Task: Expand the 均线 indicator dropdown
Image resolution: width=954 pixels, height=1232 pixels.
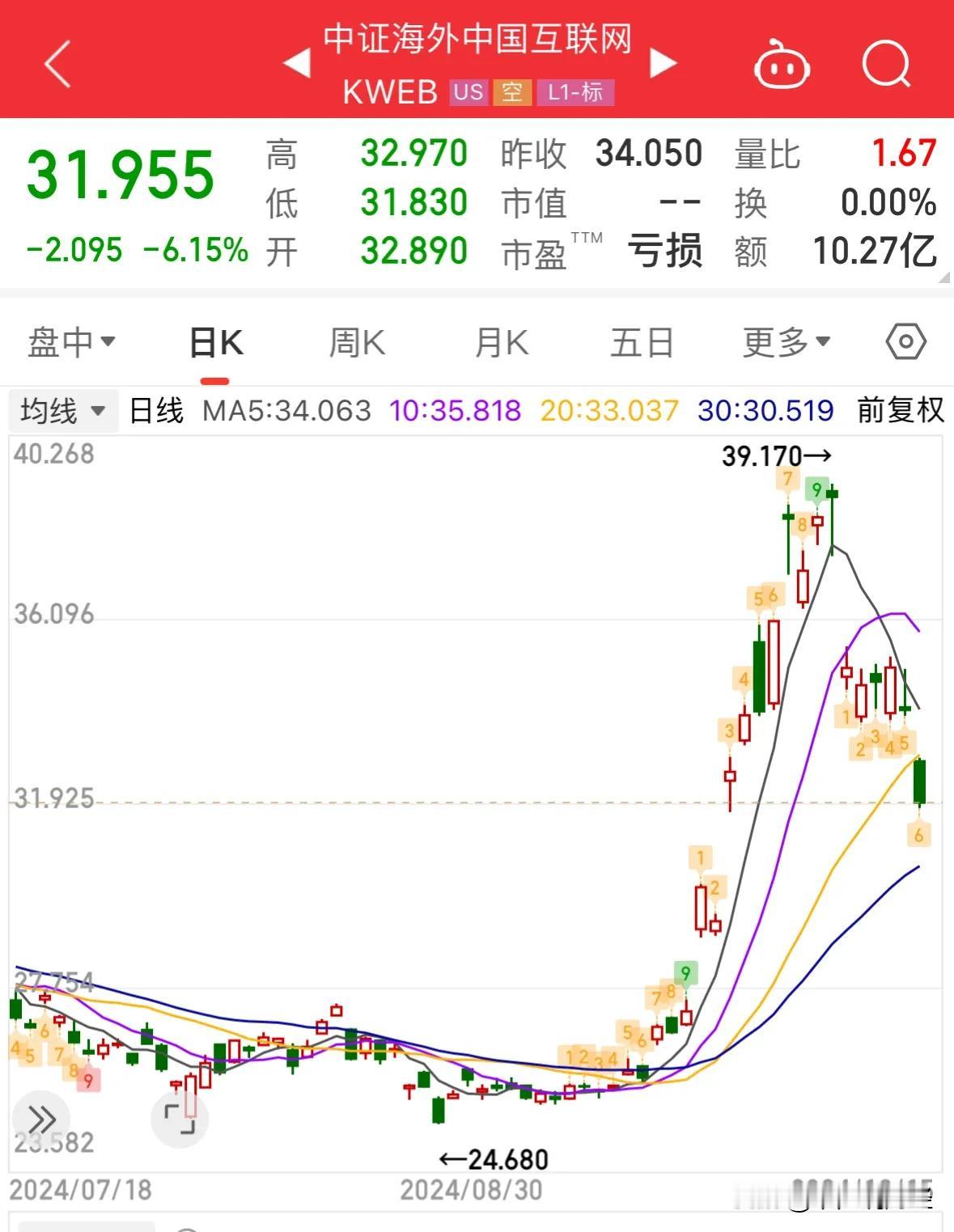Action: pyautogui.click(x=62, y=411)
